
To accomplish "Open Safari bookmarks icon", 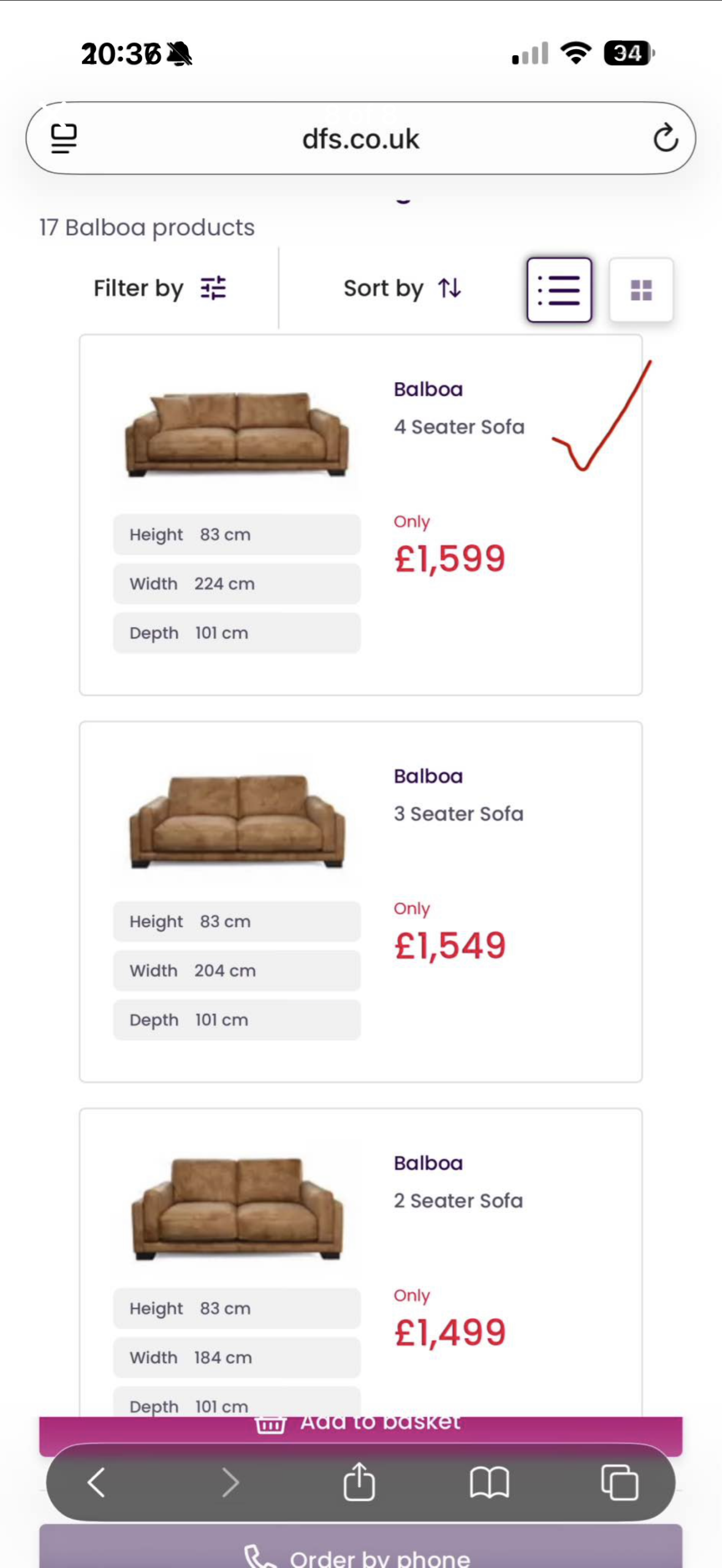I will (490, 1483).
